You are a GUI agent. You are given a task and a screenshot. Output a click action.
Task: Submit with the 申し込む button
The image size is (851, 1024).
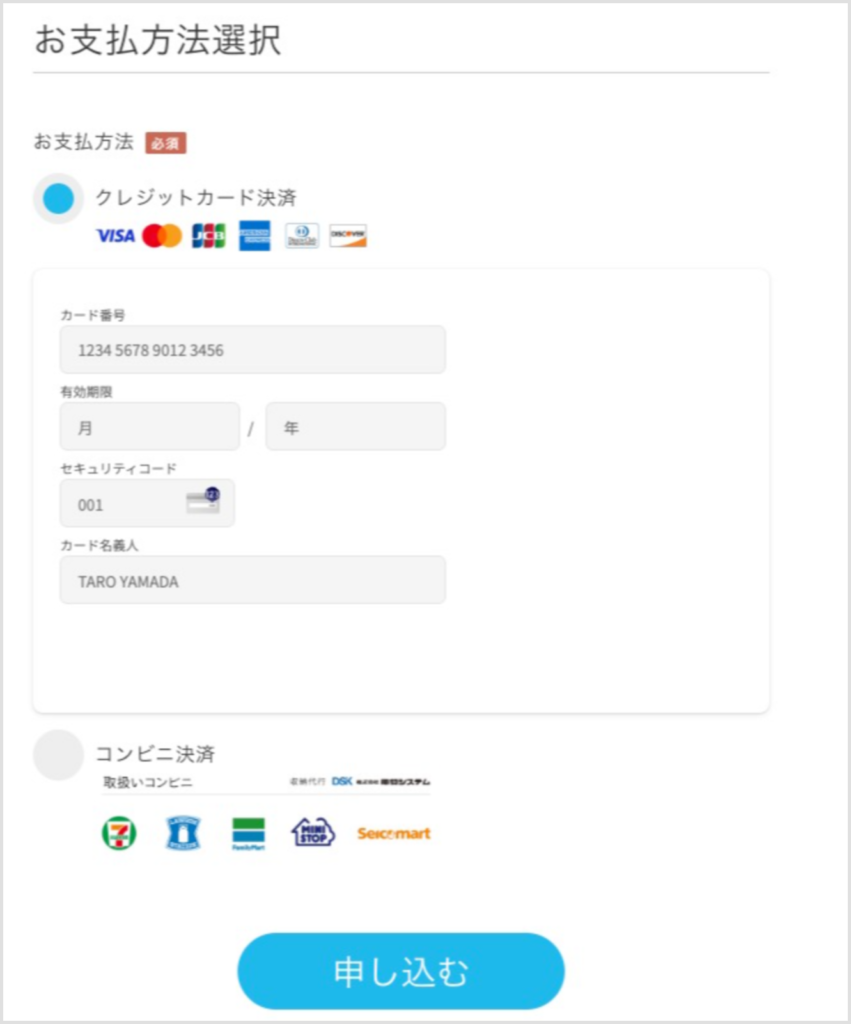pyautogui.click(x=400, y=971)
